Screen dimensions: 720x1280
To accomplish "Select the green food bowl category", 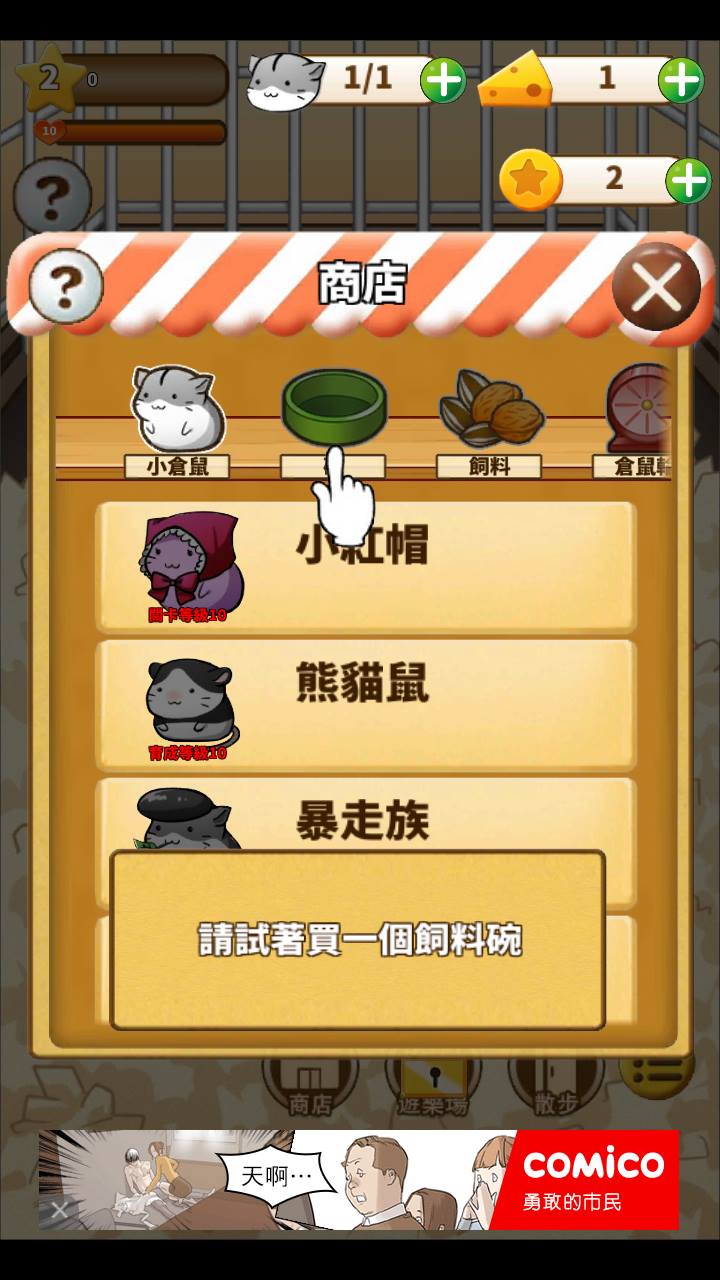I will coord(333,410).
